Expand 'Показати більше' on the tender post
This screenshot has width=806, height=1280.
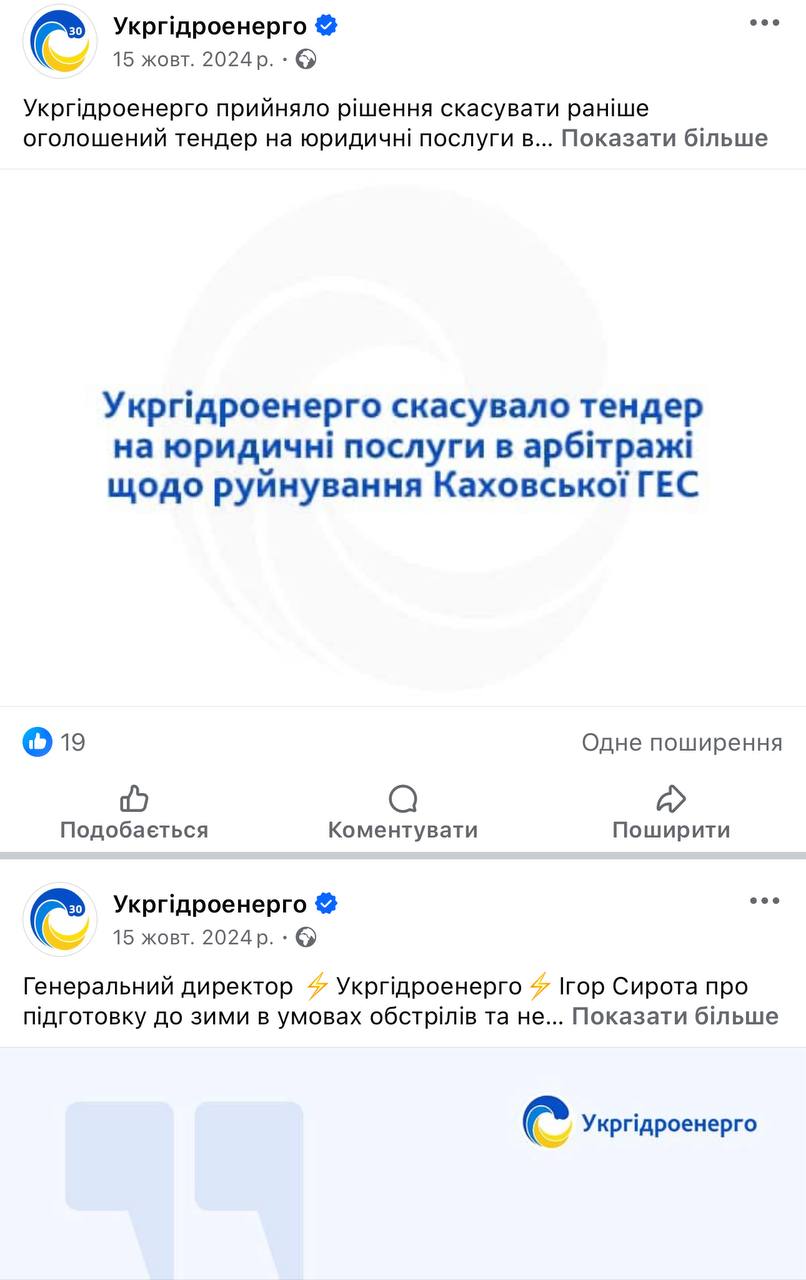point(664,138)
